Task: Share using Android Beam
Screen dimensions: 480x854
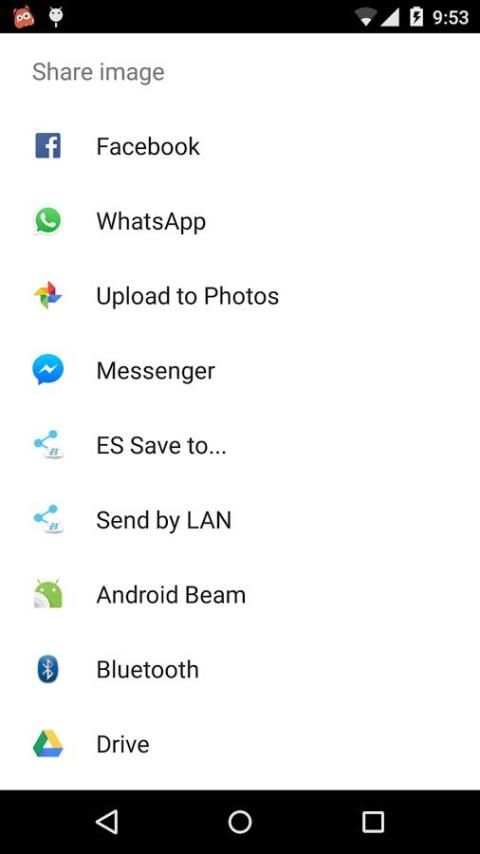Action: [240, 594]
